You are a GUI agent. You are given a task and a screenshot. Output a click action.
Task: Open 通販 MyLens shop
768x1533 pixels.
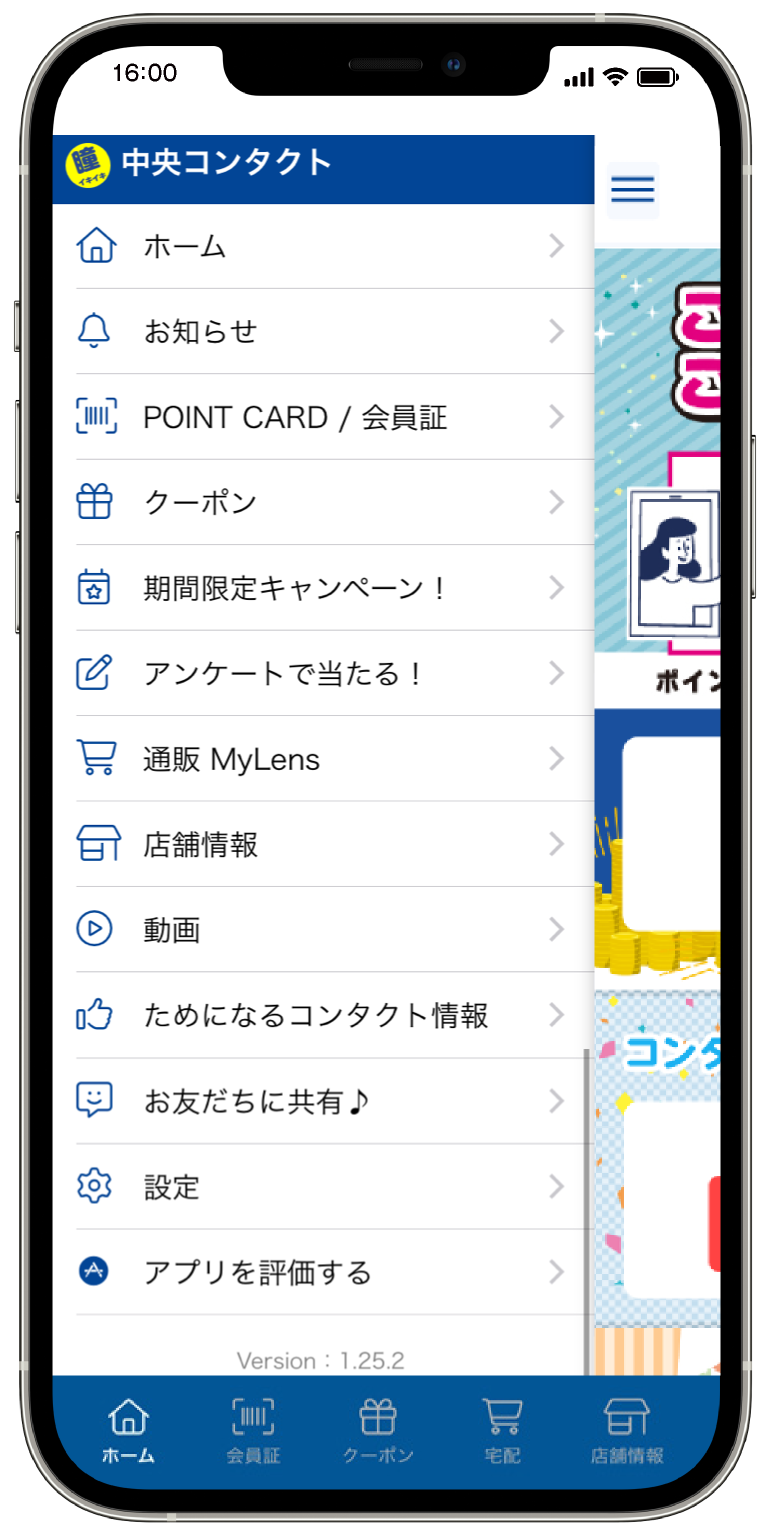pos(322,759)
